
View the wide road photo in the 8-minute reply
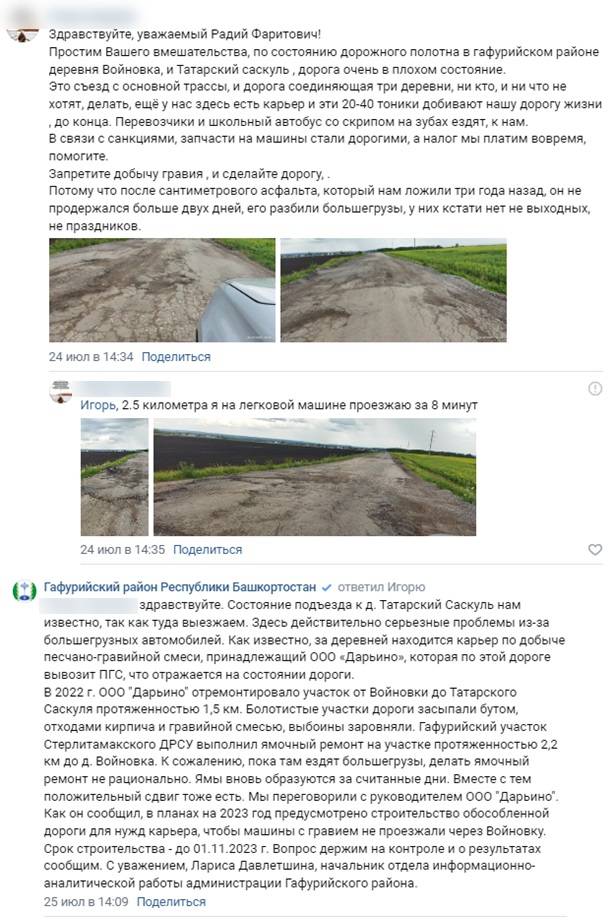pos(314,476)
